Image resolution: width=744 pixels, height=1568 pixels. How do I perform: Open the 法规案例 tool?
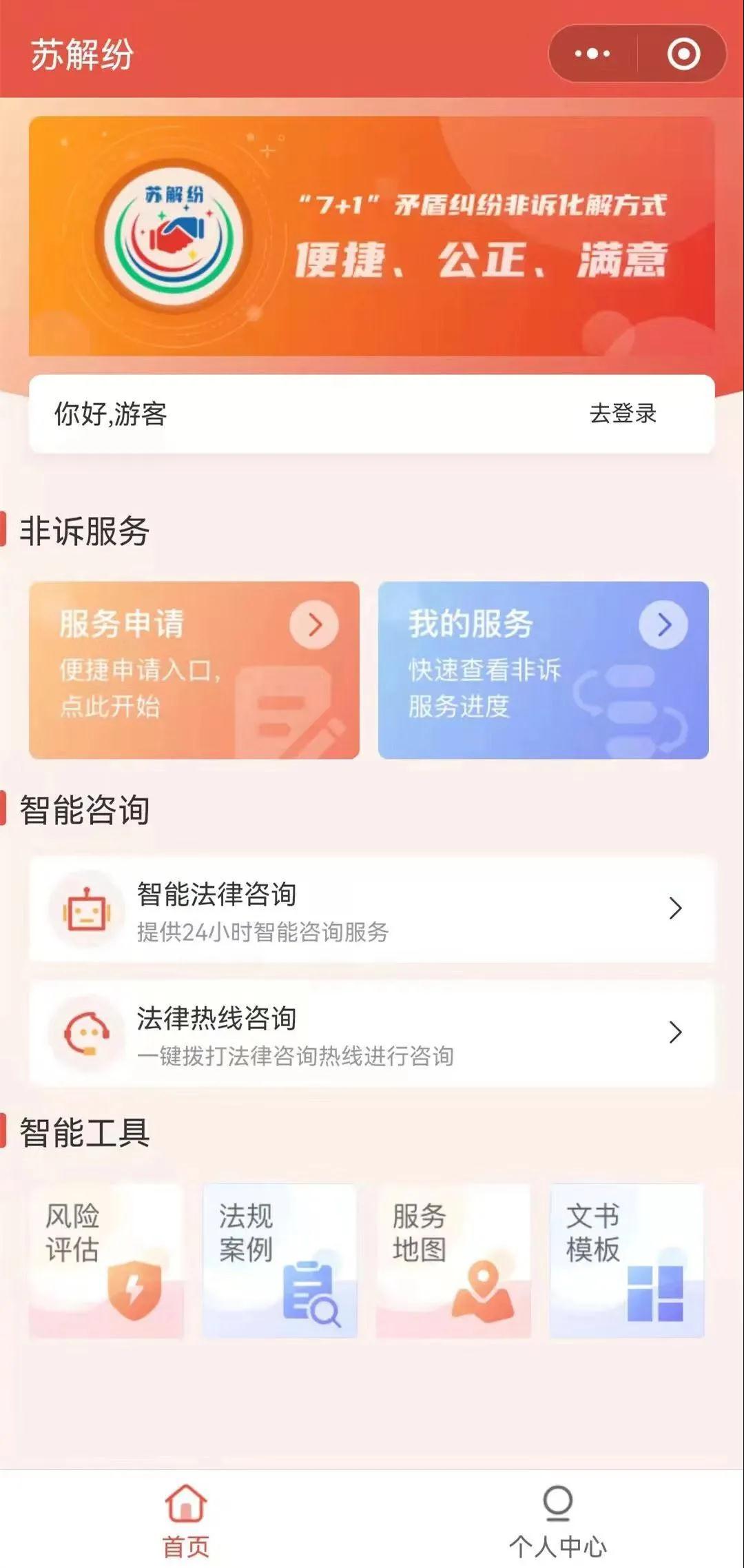(280, 1261)
